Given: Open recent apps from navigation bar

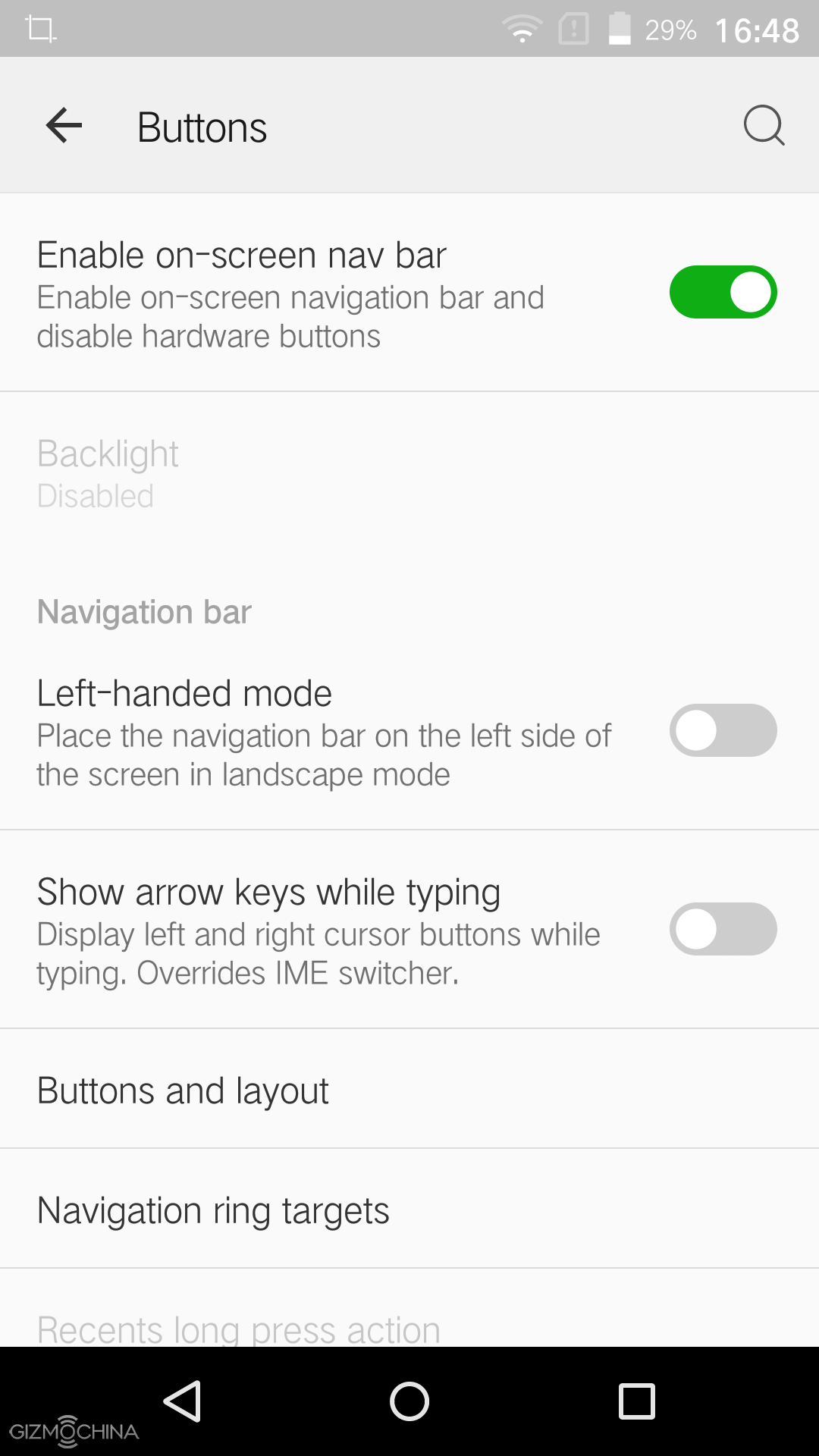Looking at the screenshot, I should [x=636, y=1401].
